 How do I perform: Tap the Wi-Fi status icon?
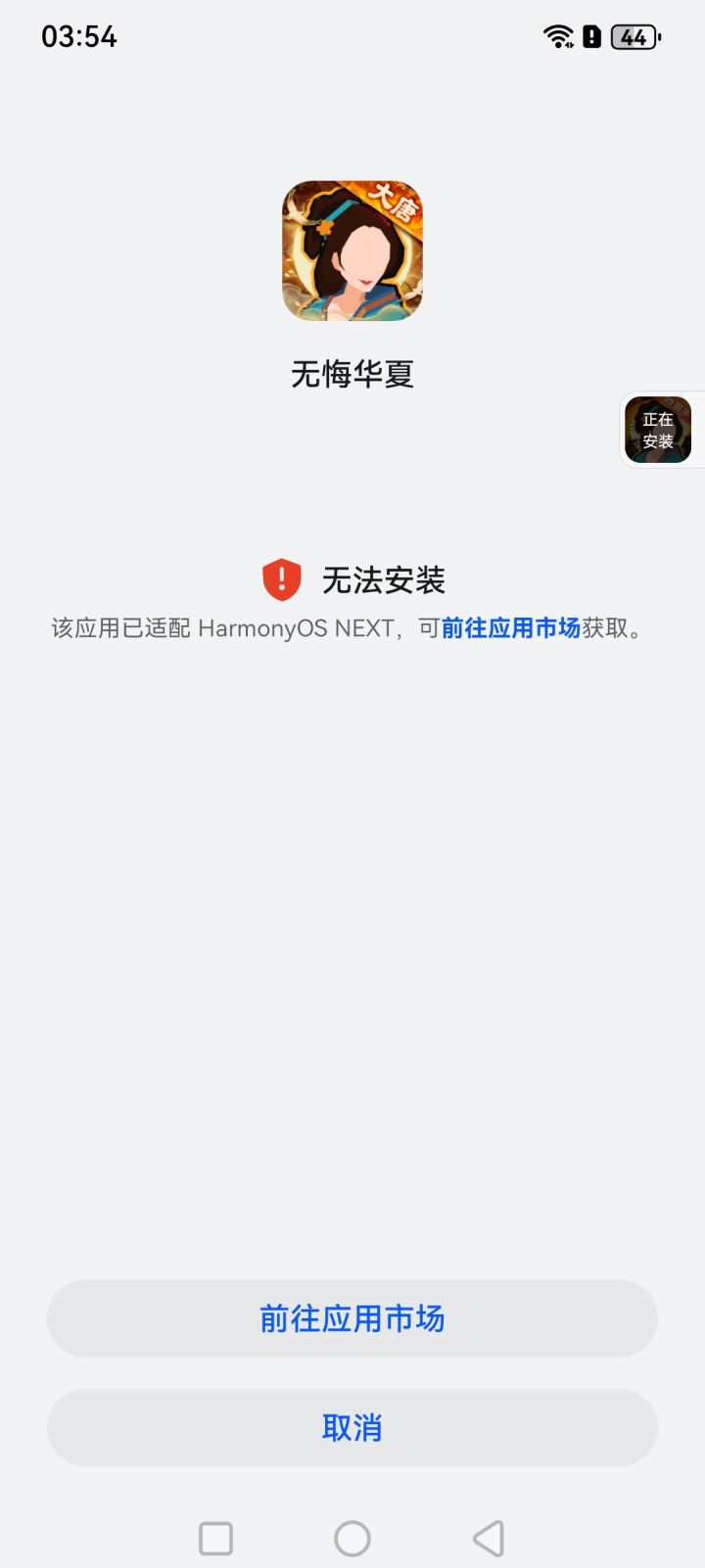click(x=556, y=35)
